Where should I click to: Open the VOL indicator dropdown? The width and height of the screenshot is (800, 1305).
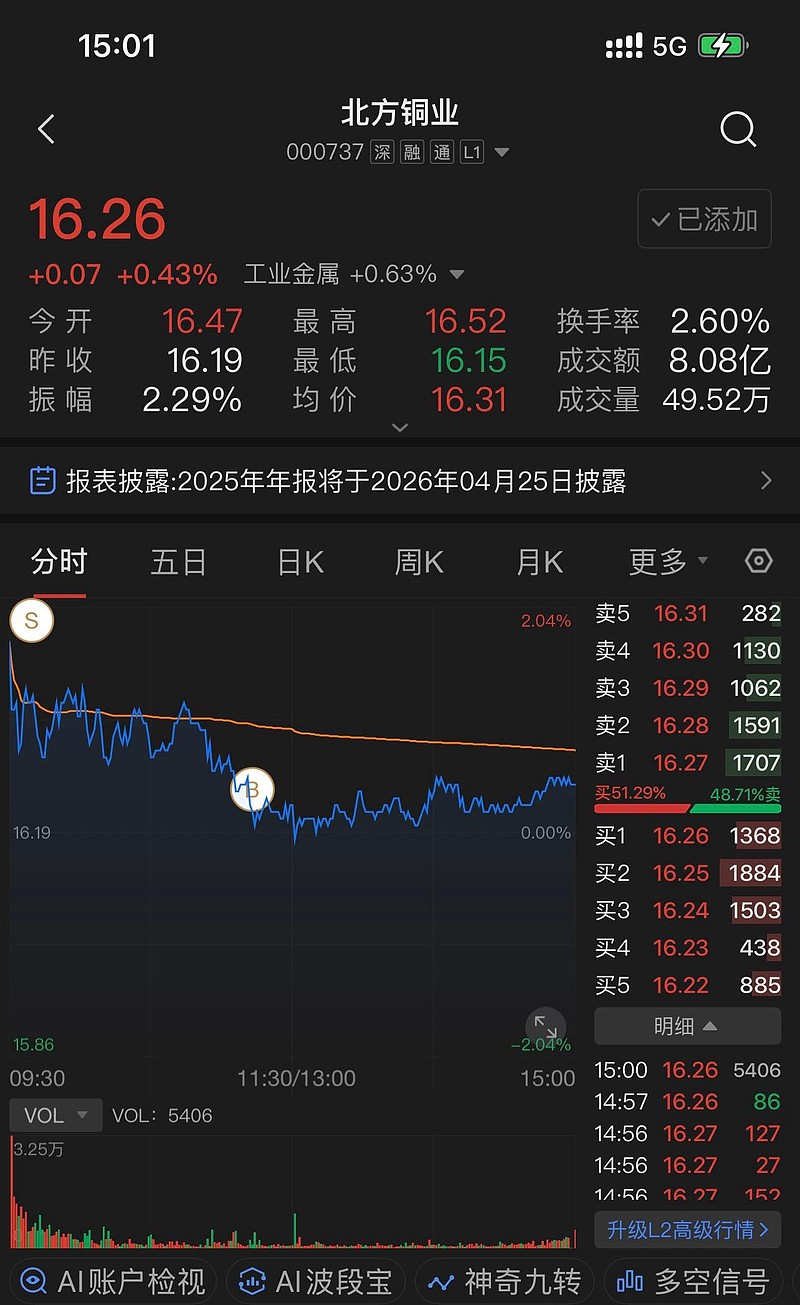tap(55, 1114)
